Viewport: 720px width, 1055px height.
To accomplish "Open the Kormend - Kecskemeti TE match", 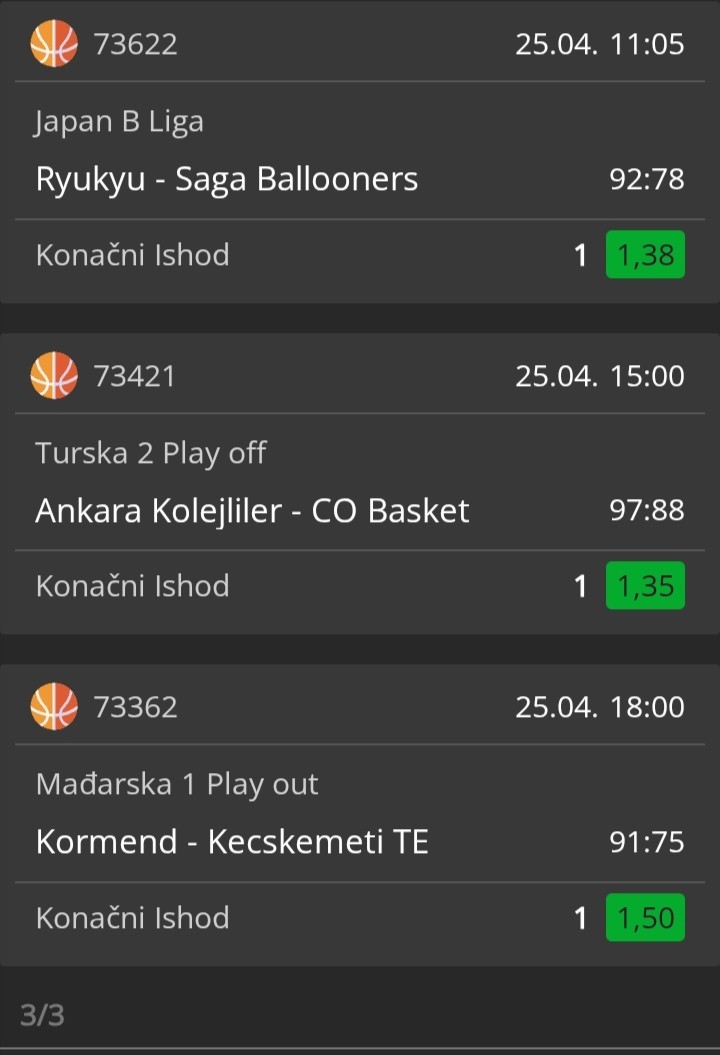I will coord(232,842).
